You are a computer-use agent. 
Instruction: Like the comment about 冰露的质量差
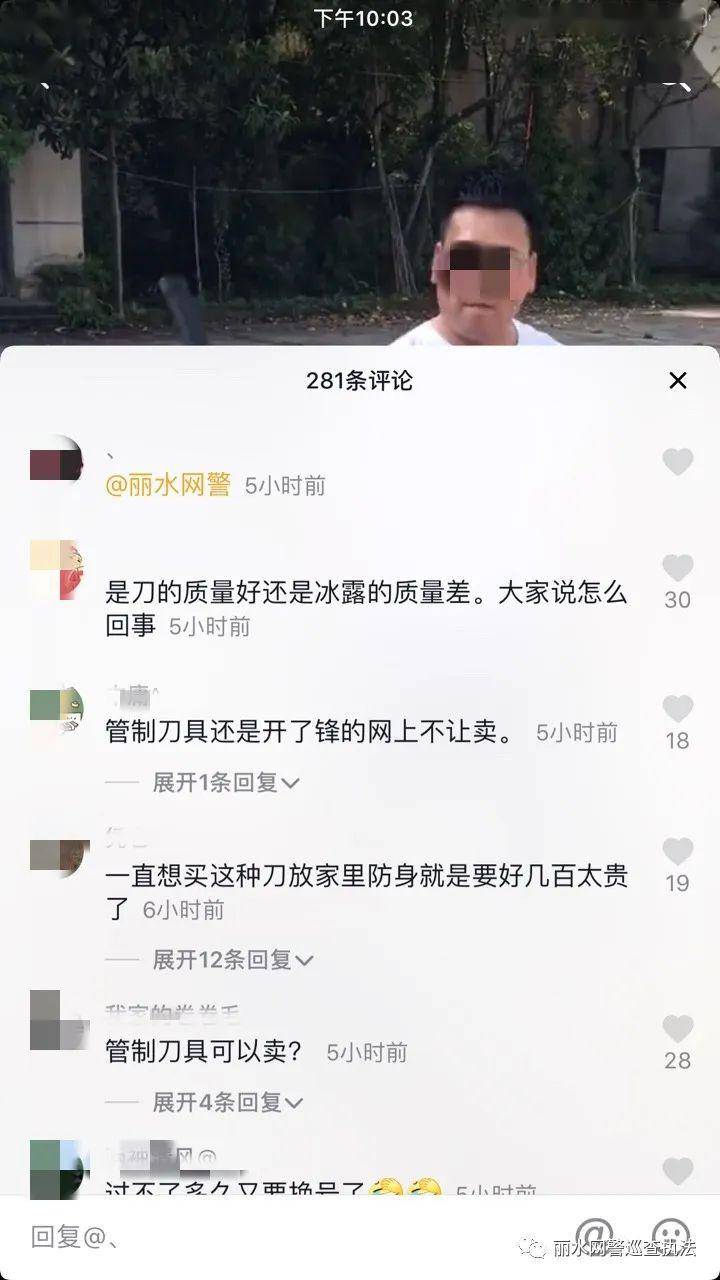pos(678,568)
